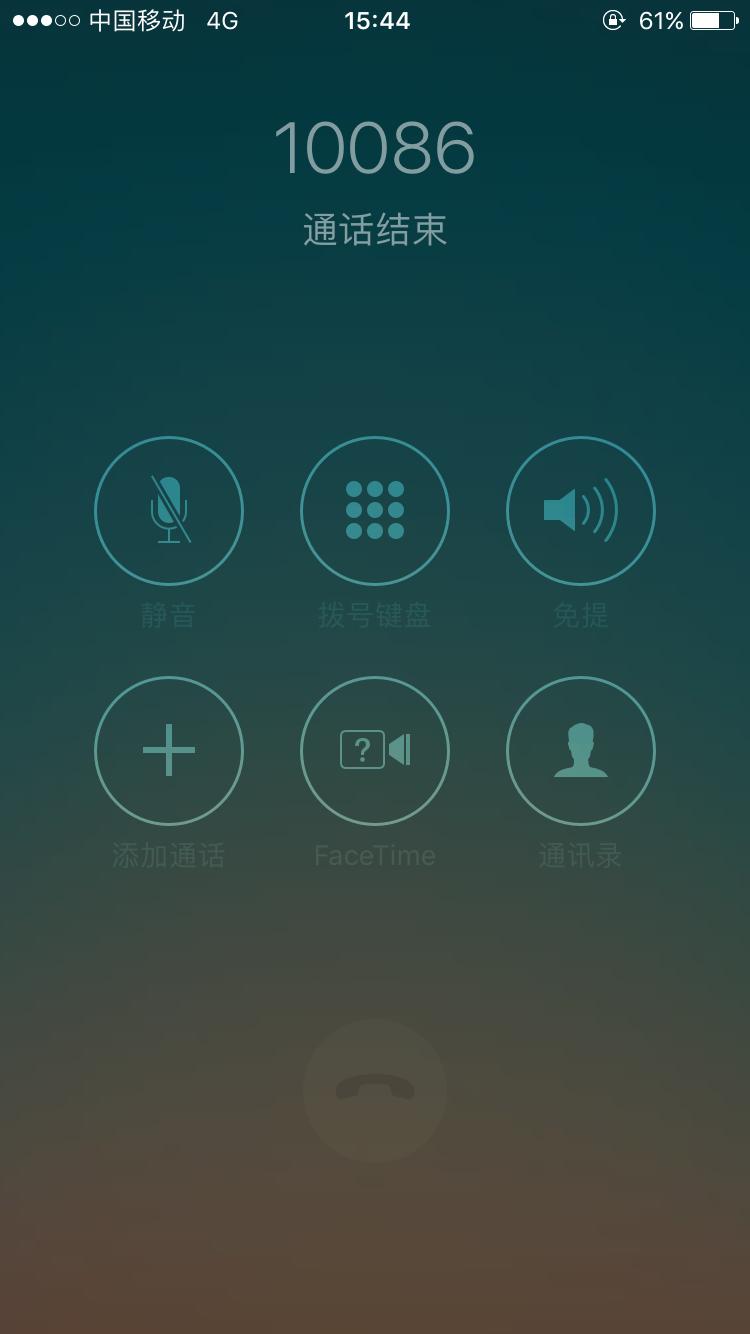The width and height of the screenshot is (750, 1334).
Task: Tap the clock showing 15:44
Action: pos(375,19)
